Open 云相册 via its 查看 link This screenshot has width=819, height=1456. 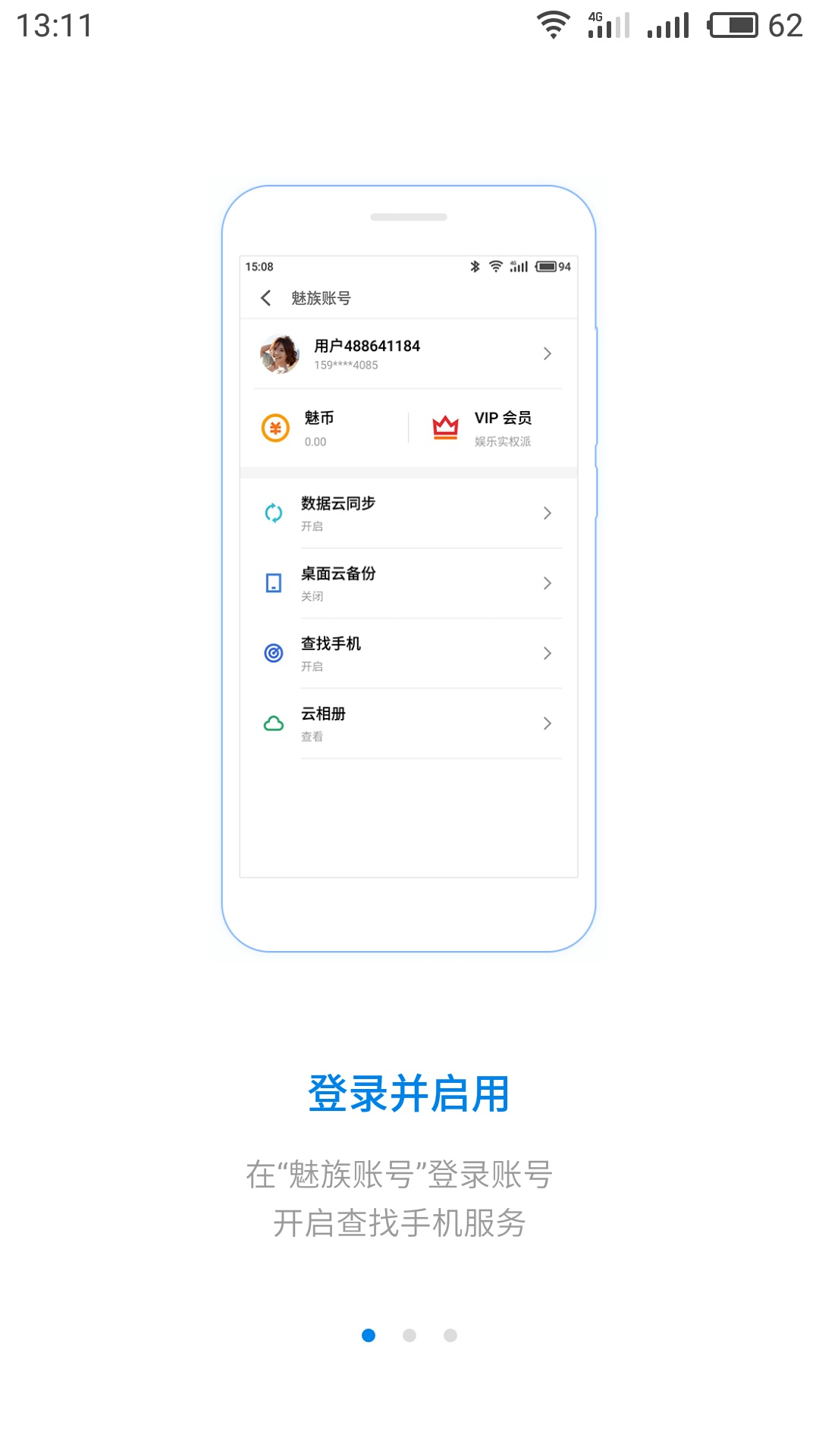coord(312,735)
